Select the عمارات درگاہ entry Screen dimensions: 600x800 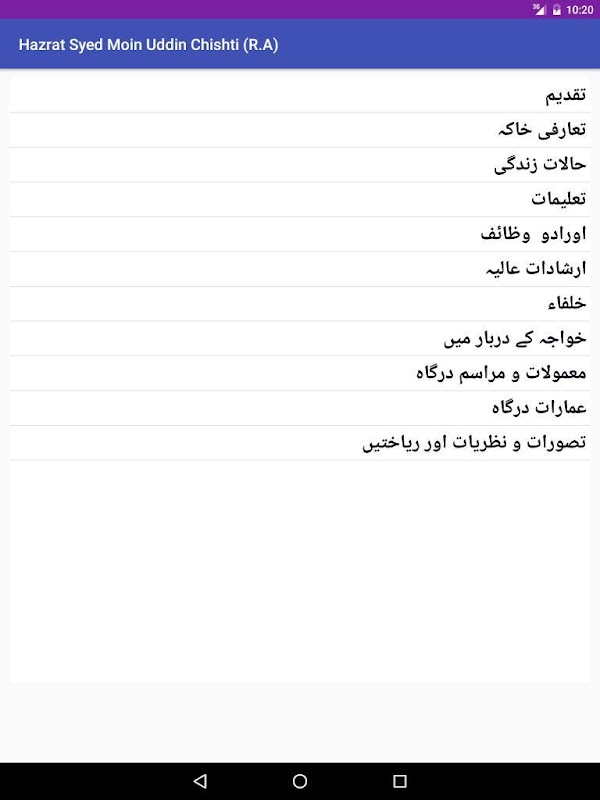[x=300, y=407]
